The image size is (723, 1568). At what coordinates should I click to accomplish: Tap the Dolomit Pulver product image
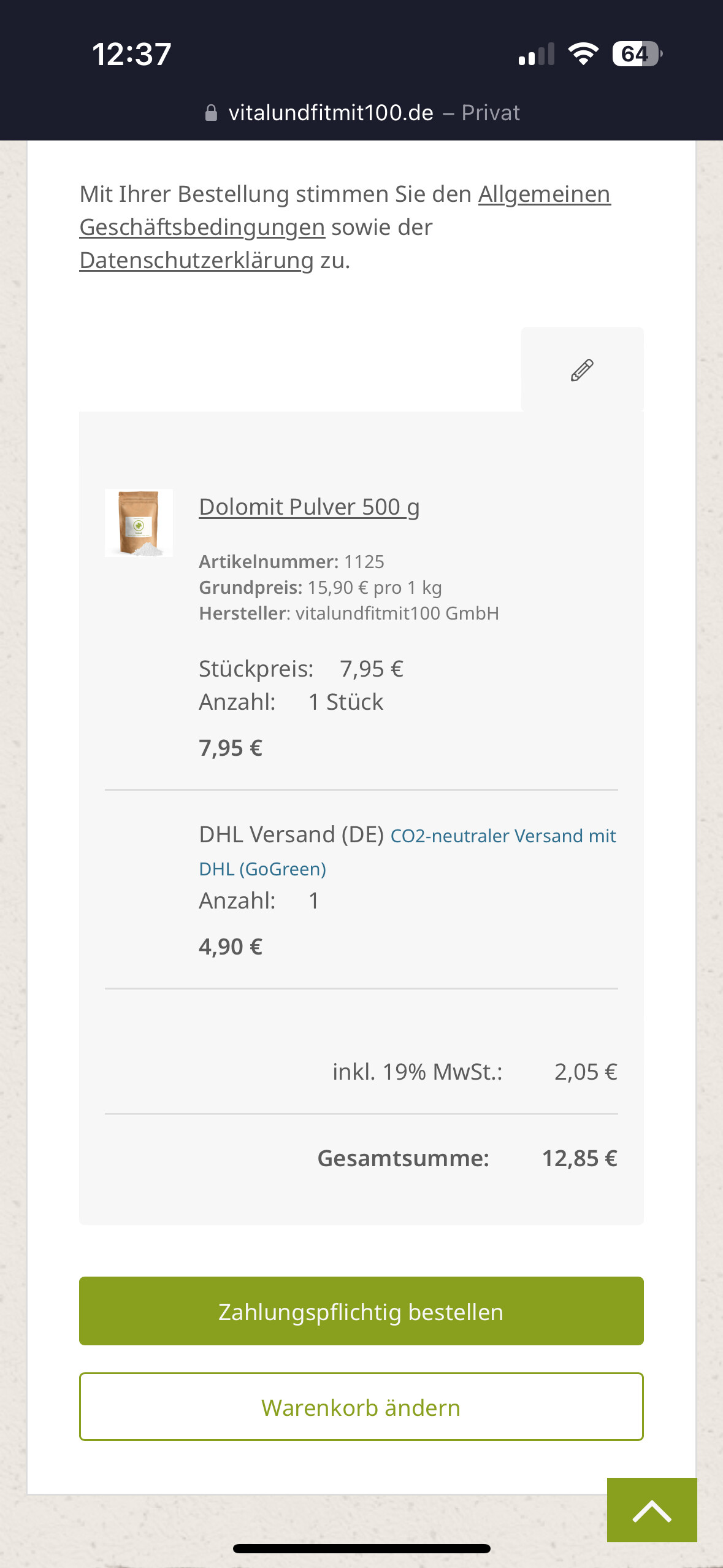pyautogui.click(x=139, y=523)
